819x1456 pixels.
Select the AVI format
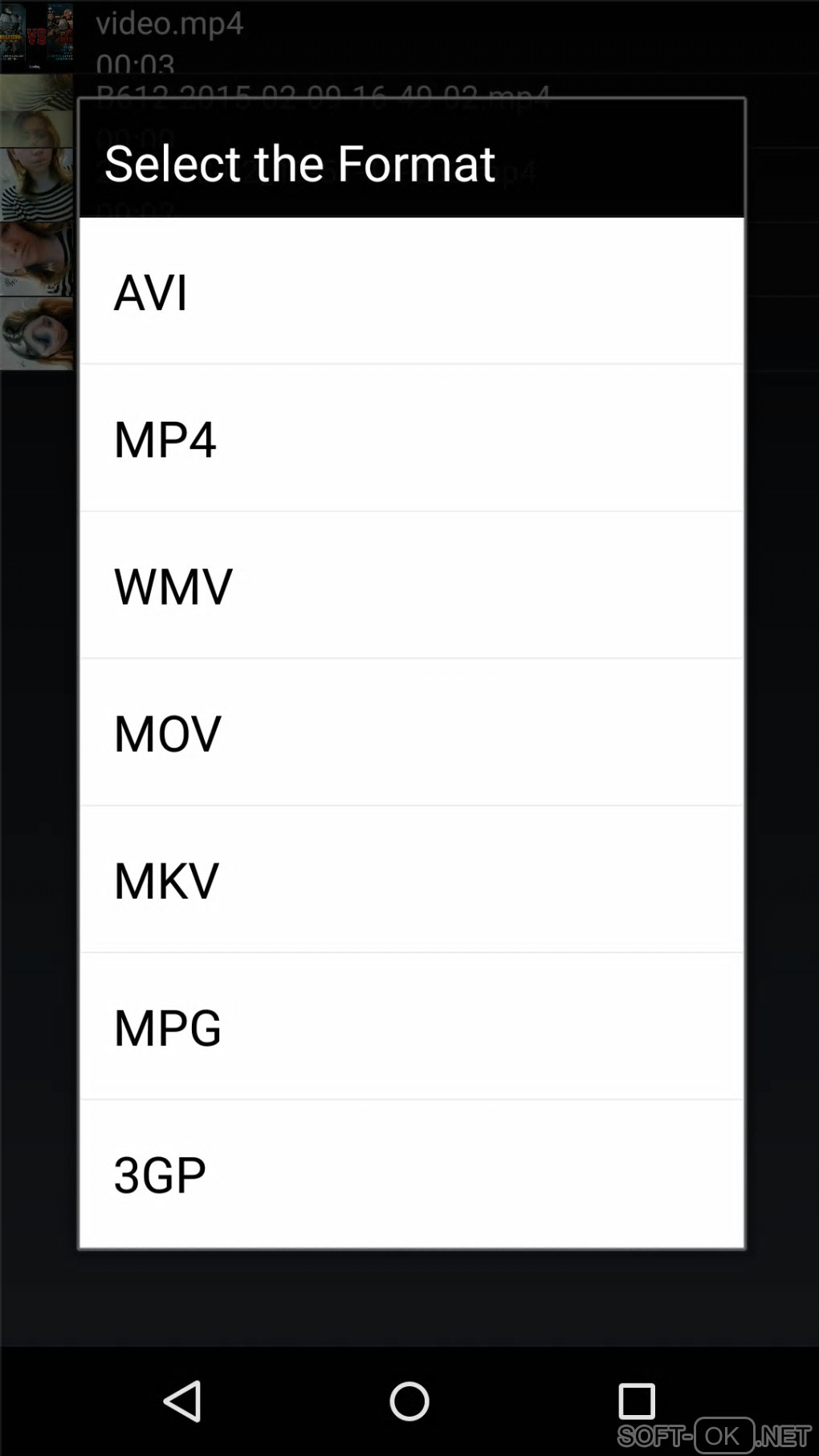[x=409, y=292]
